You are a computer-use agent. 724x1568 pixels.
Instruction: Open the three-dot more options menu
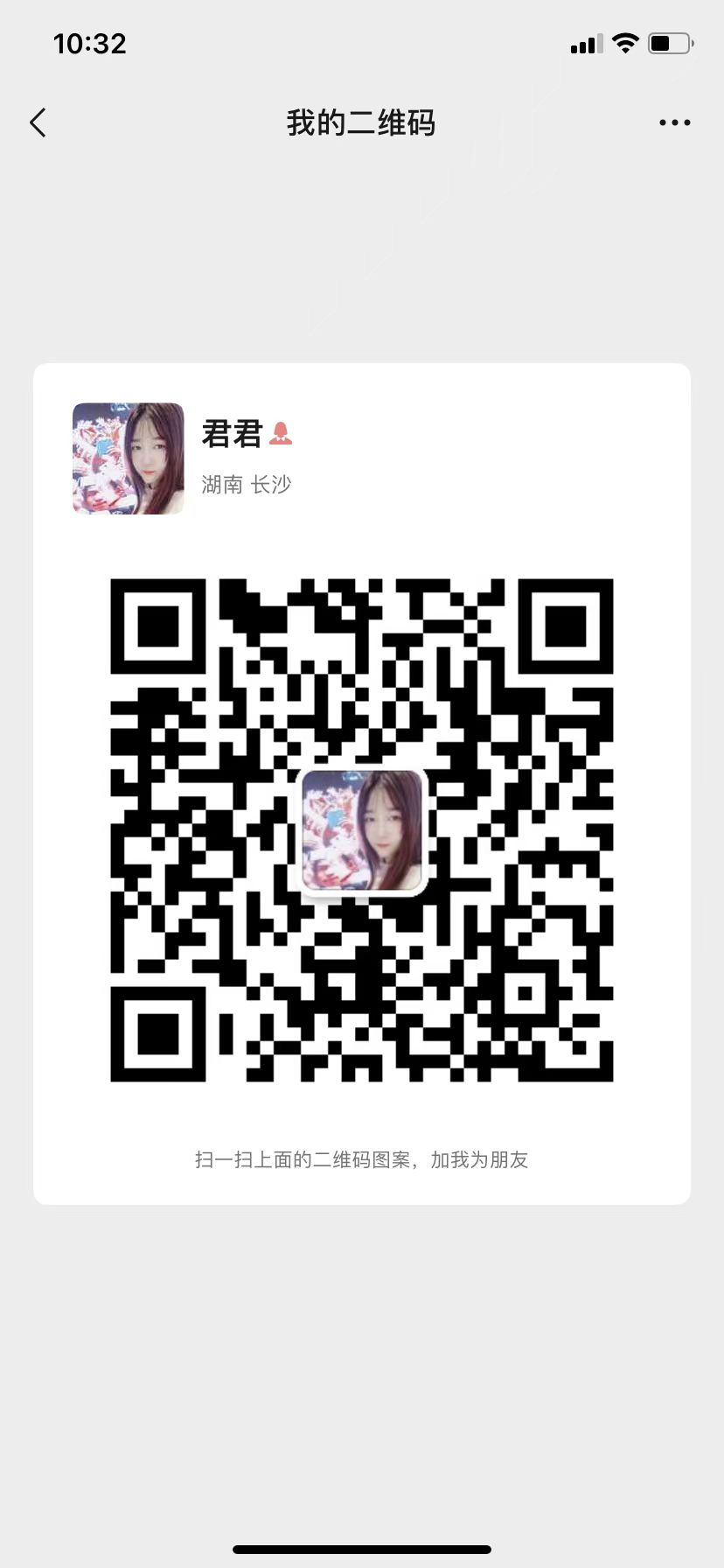[x=674, y=123]
